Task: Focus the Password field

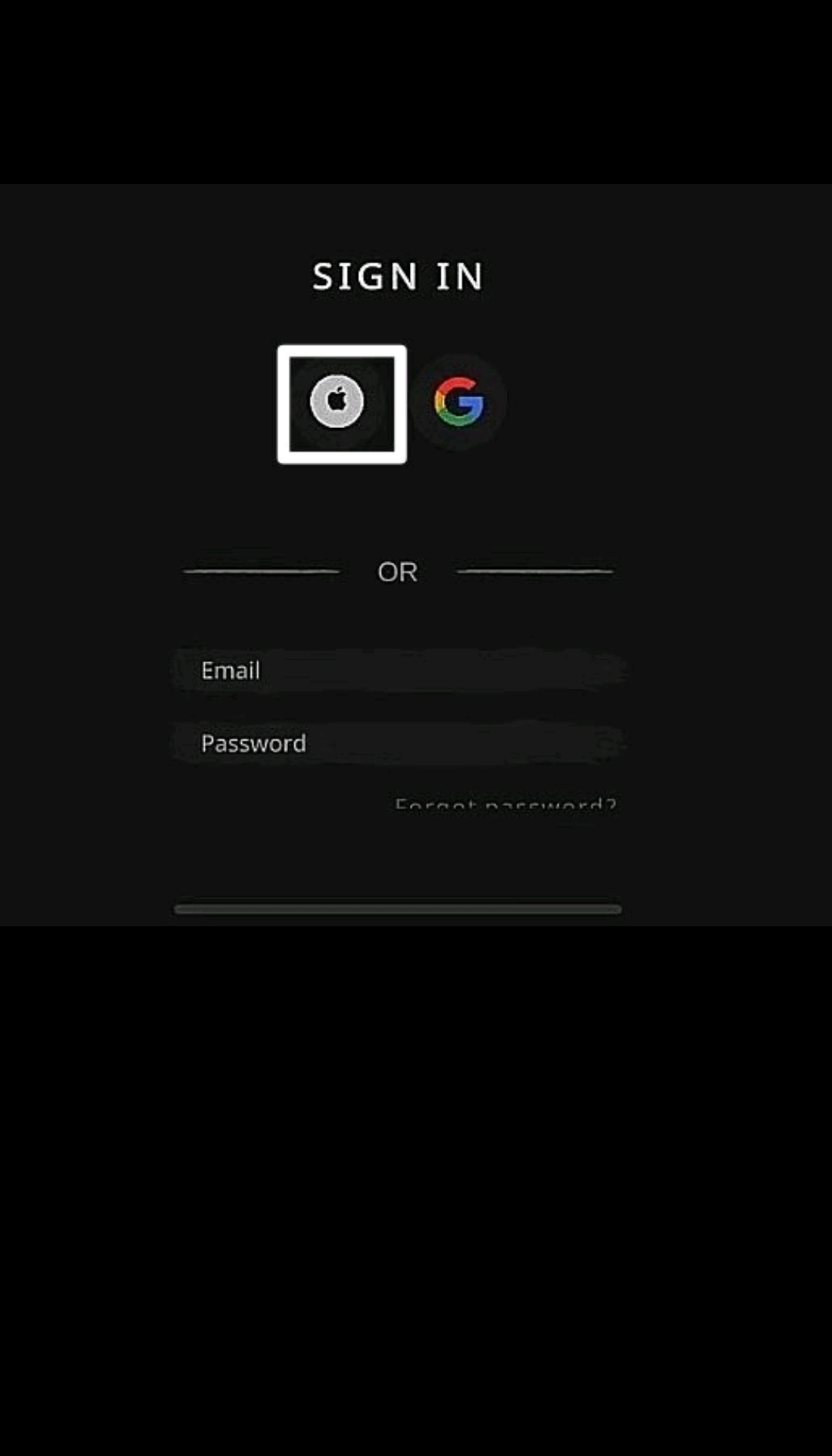Action: click(398, 743)
